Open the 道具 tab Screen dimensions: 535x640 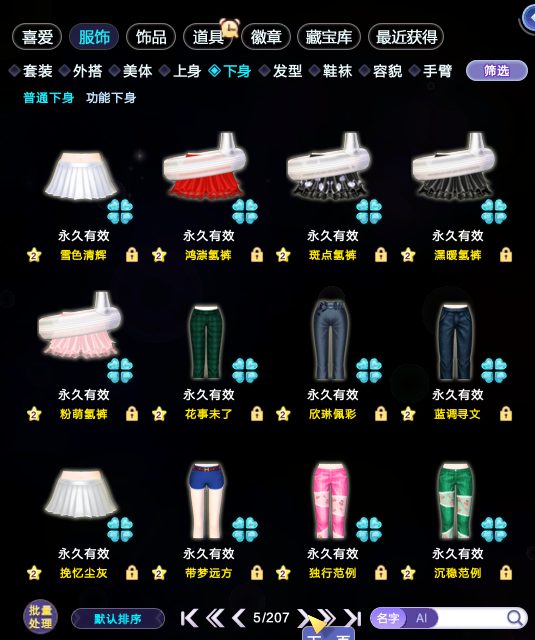pyautogui.click(x=208, y=37)
